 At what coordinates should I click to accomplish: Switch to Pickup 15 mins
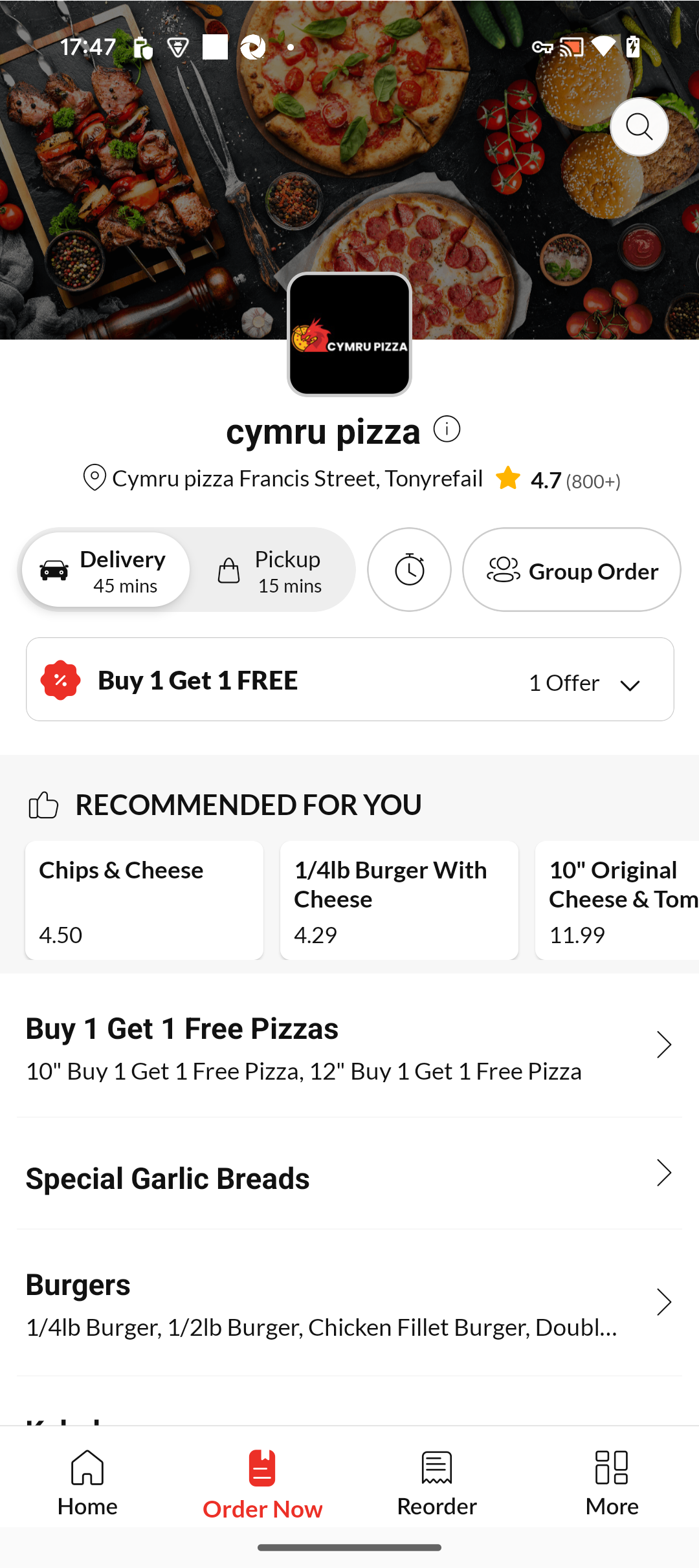[270, 570]
